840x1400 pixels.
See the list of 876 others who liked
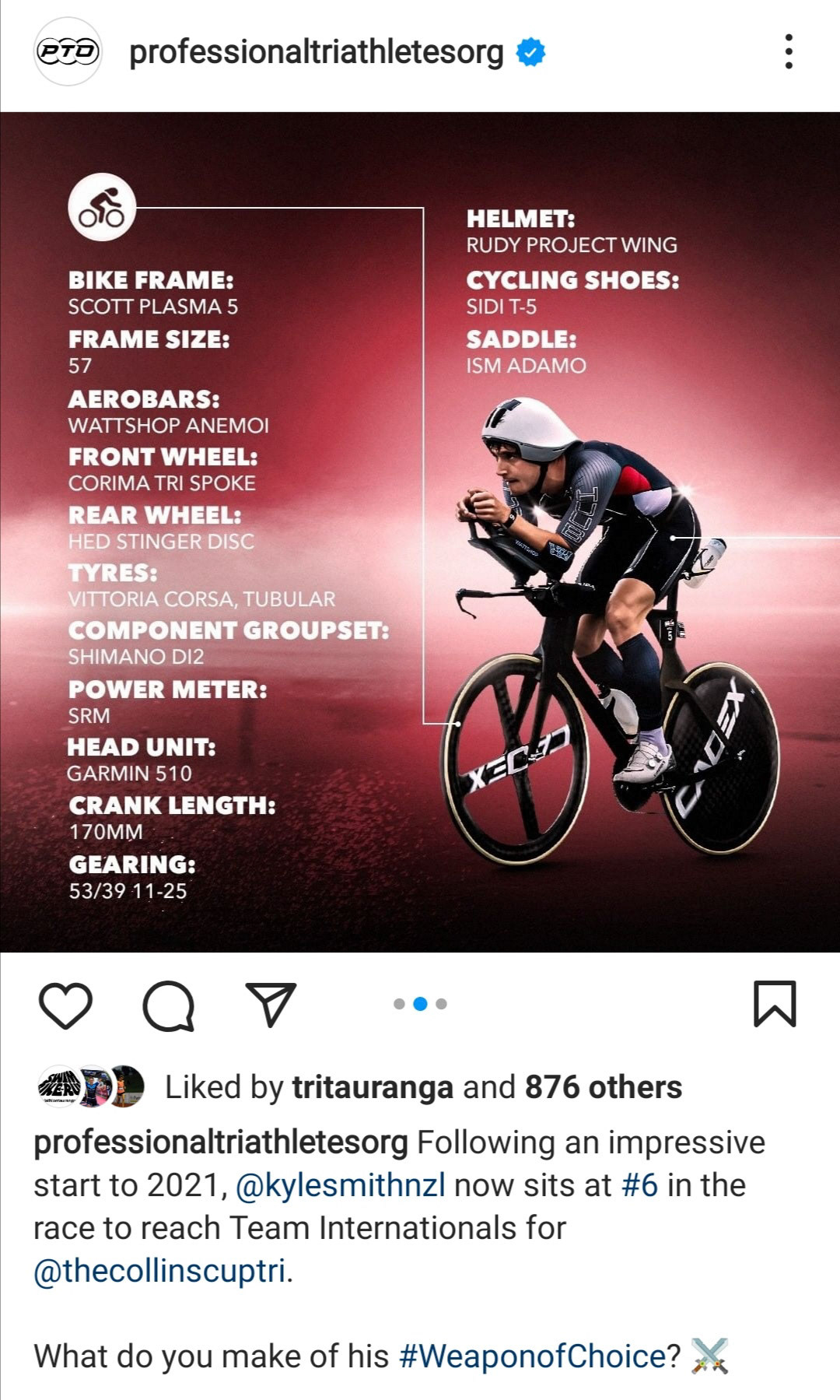[x=603, y=1087]
